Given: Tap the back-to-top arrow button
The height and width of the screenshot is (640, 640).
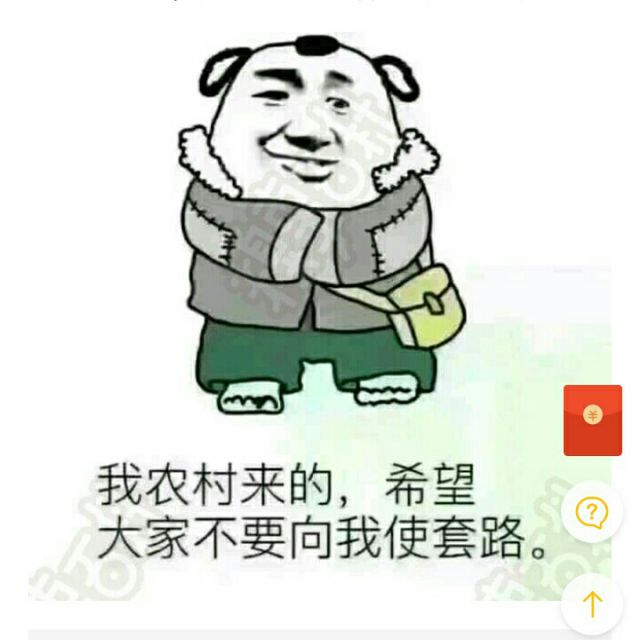Looking at the screenshot, I should (592, 604).
